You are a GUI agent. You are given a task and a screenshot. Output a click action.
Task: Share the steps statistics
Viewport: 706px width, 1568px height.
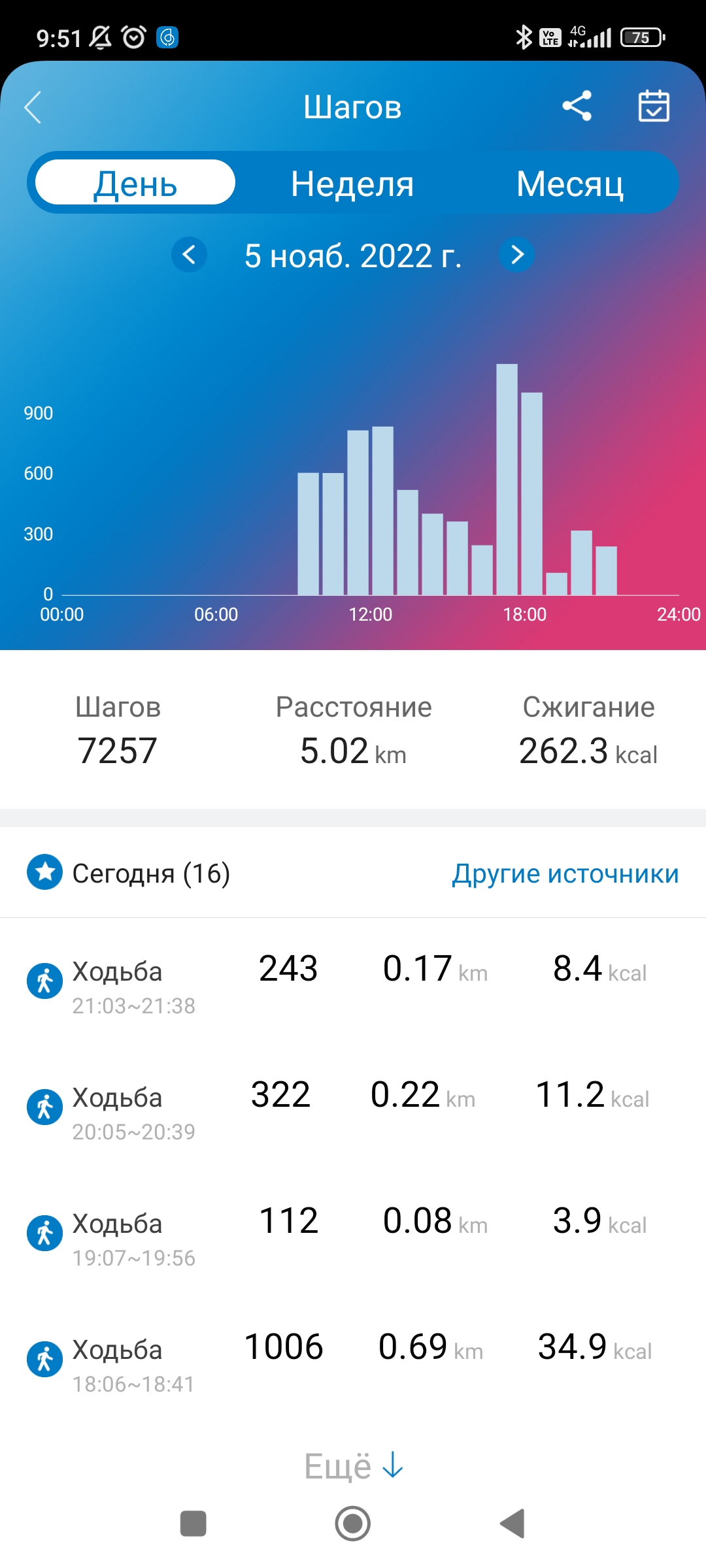tap(577, 106)
